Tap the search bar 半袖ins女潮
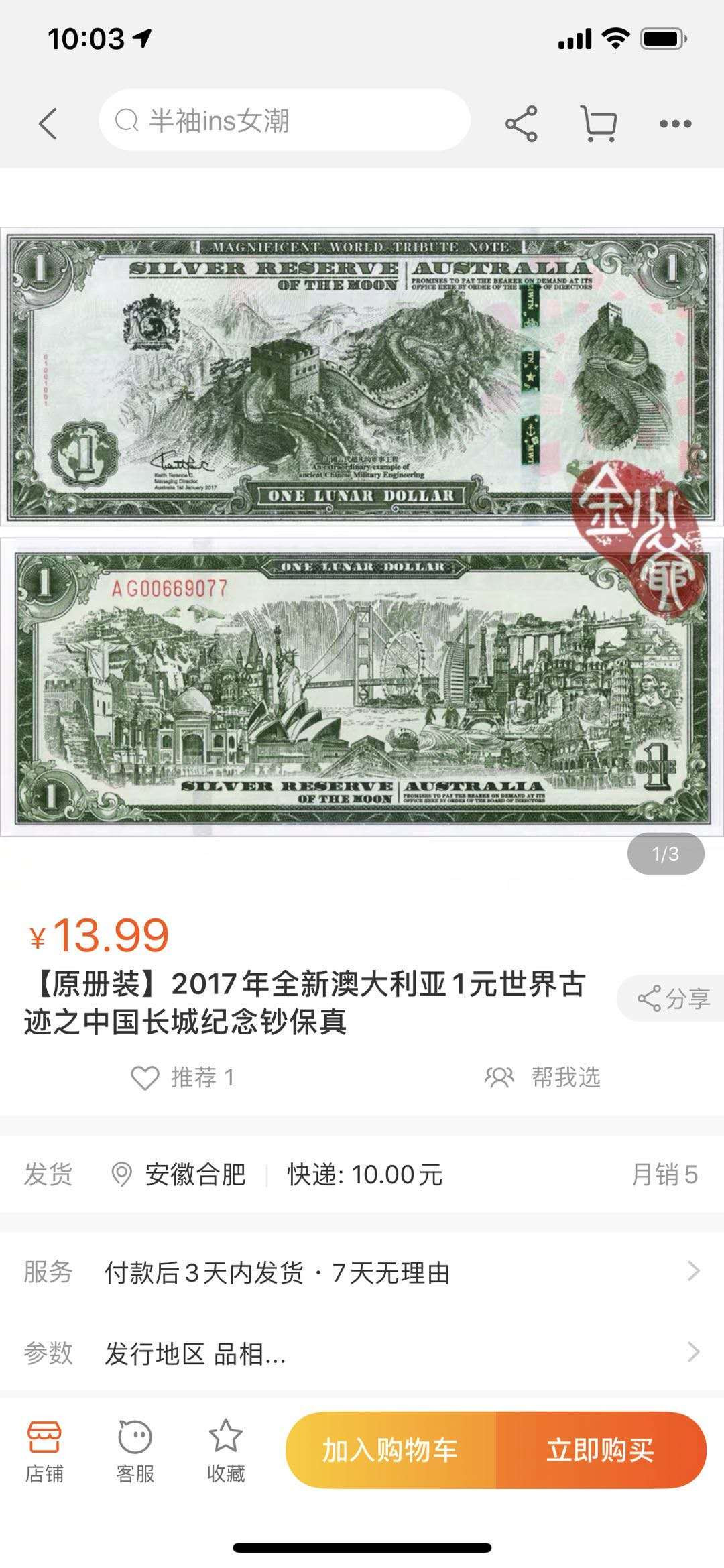The width and height of the screenshot is (724, 1568). click(x=288, y=123)
